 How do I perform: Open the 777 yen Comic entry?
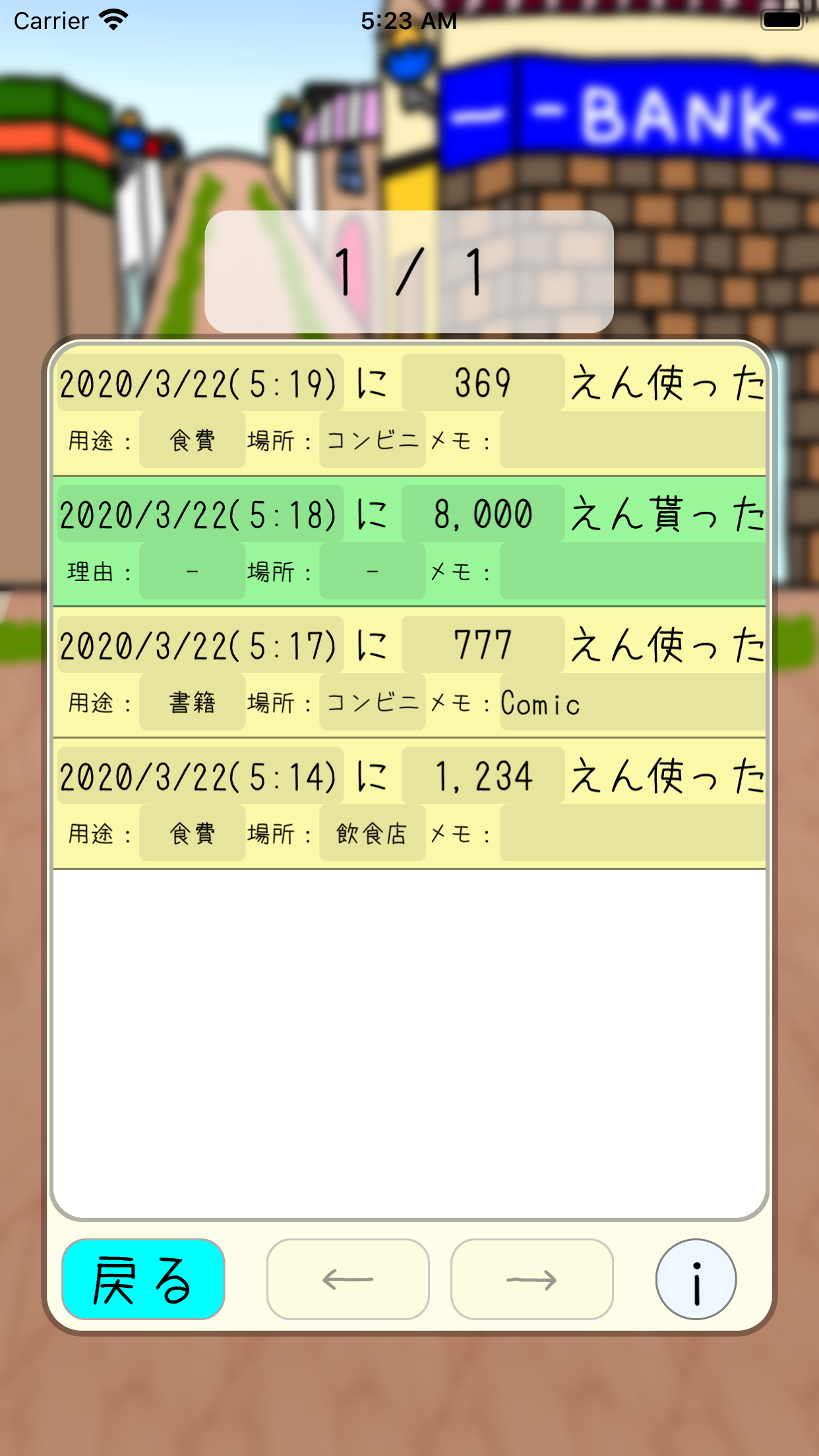pos(409,672)
